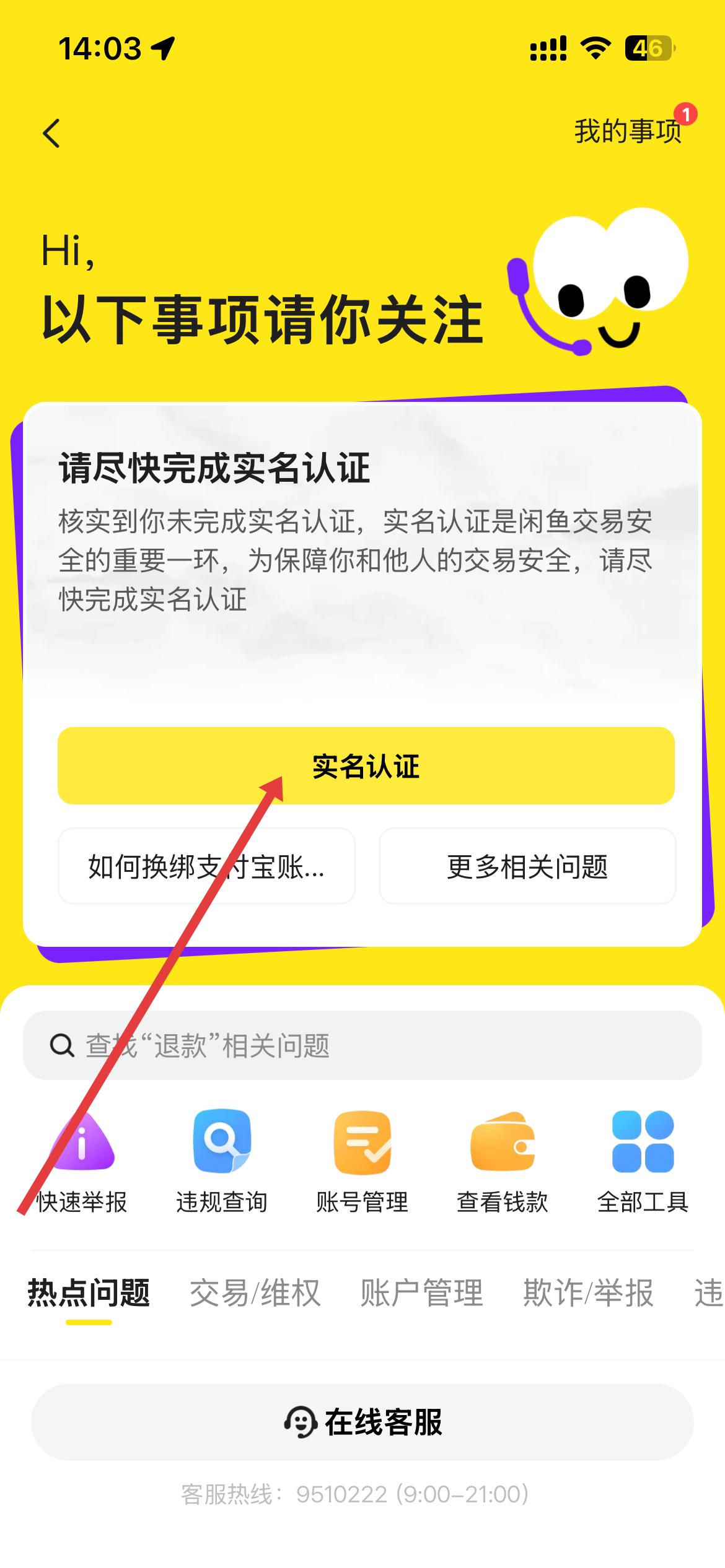Viewport: 725px width, 1568px height.
Task: Open 账号管理
Action: (362, 1161)
